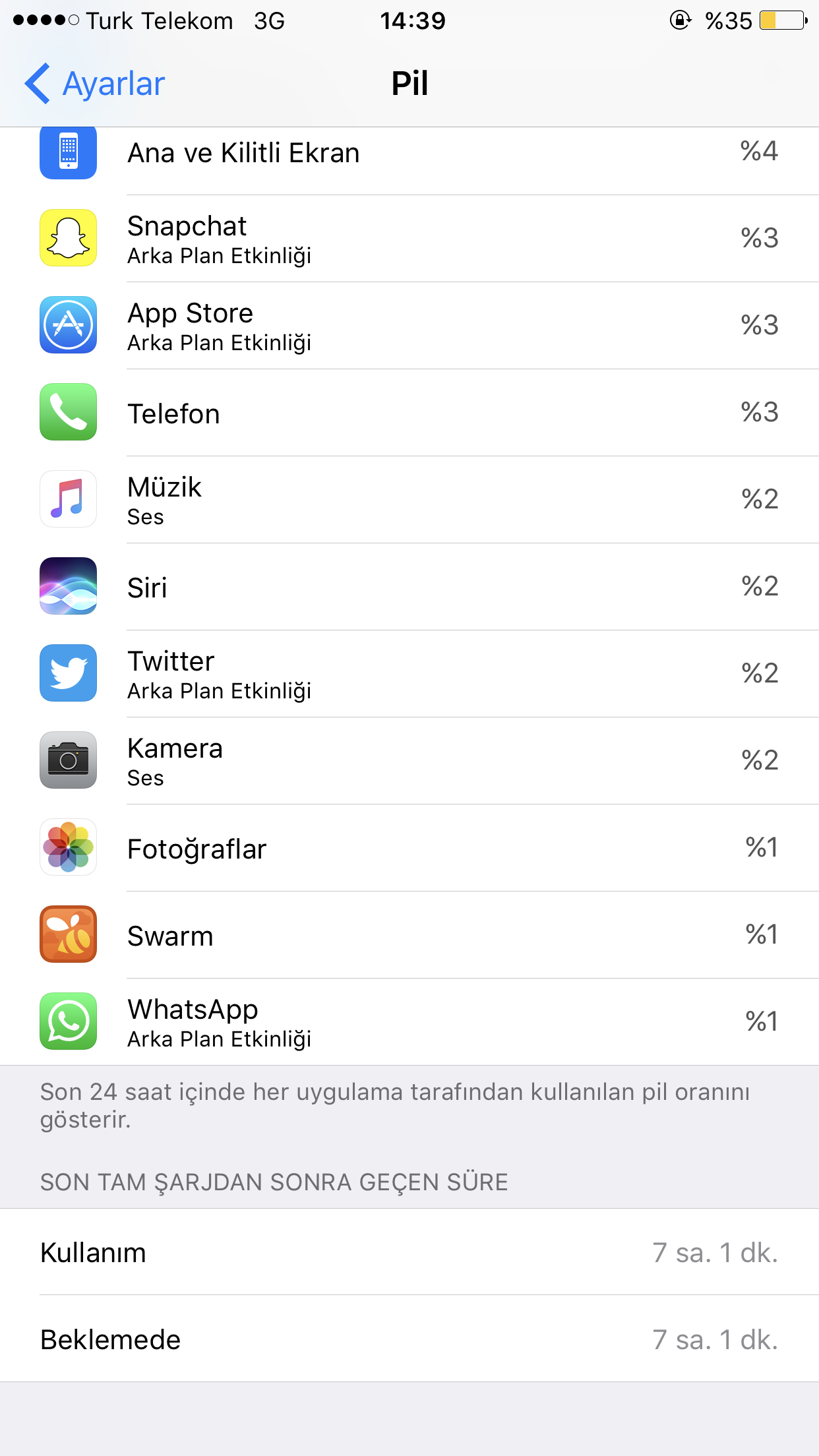Select the Telefon usage row
819x1456 pixels.
(409, 413)
